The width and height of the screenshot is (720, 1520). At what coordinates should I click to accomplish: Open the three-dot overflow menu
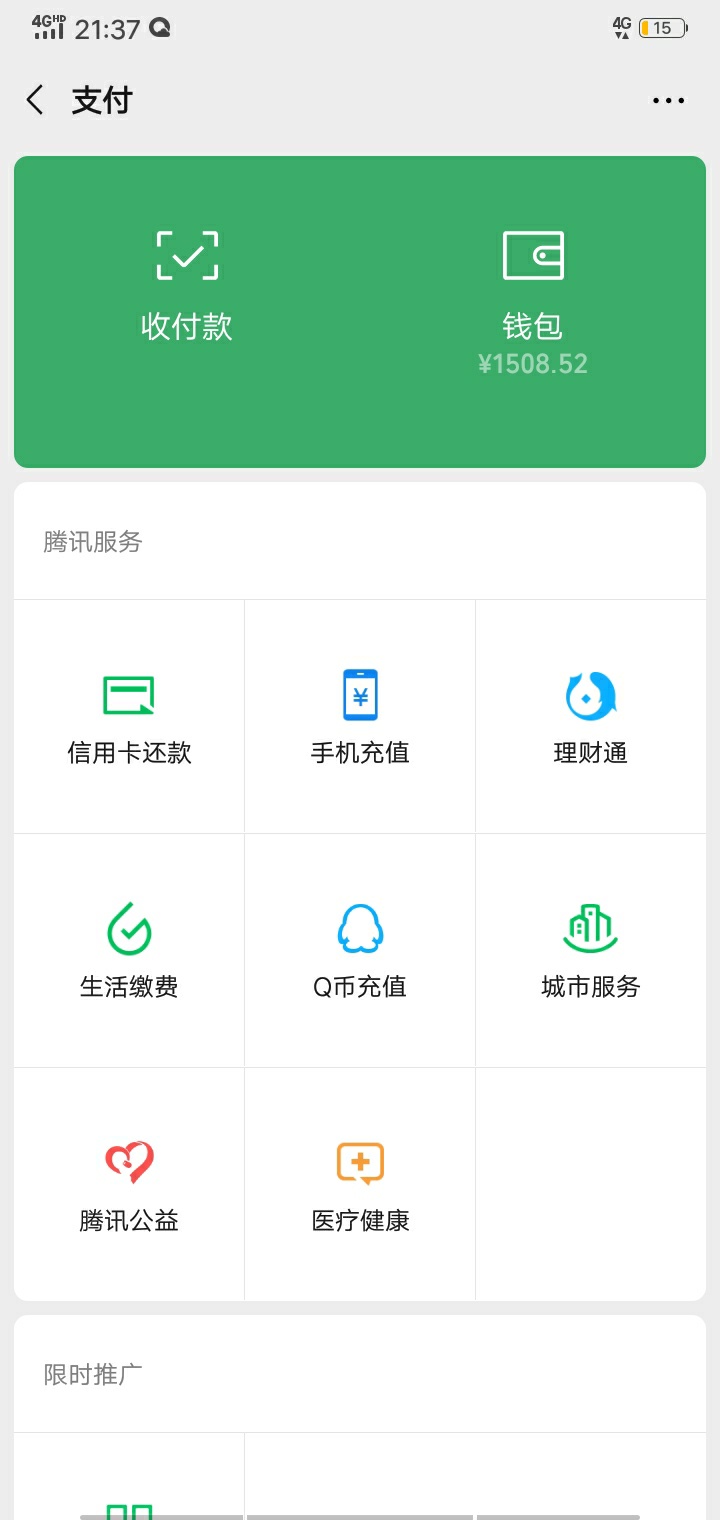coord(668,100)
